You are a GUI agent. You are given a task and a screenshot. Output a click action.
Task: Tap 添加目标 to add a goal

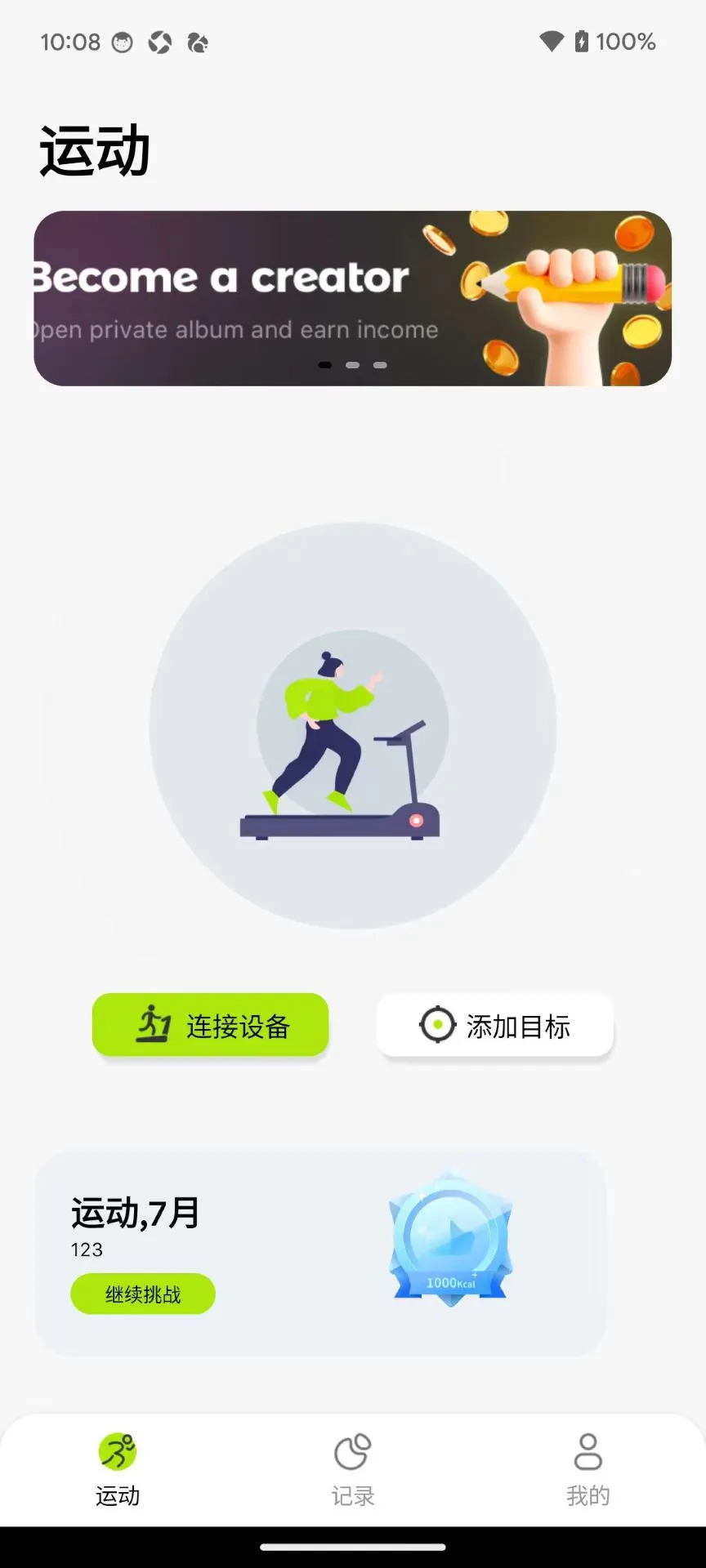point(494,1025)
